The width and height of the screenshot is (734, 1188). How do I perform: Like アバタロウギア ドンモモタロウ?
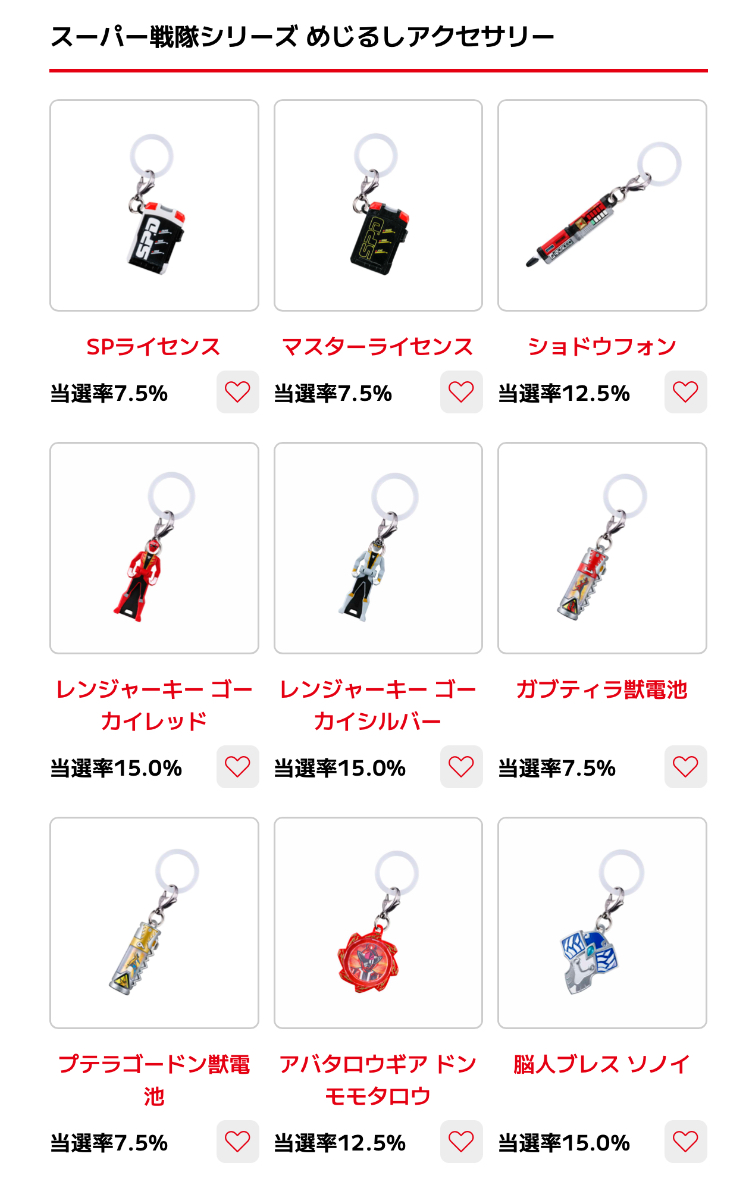tap(461, 1141)
